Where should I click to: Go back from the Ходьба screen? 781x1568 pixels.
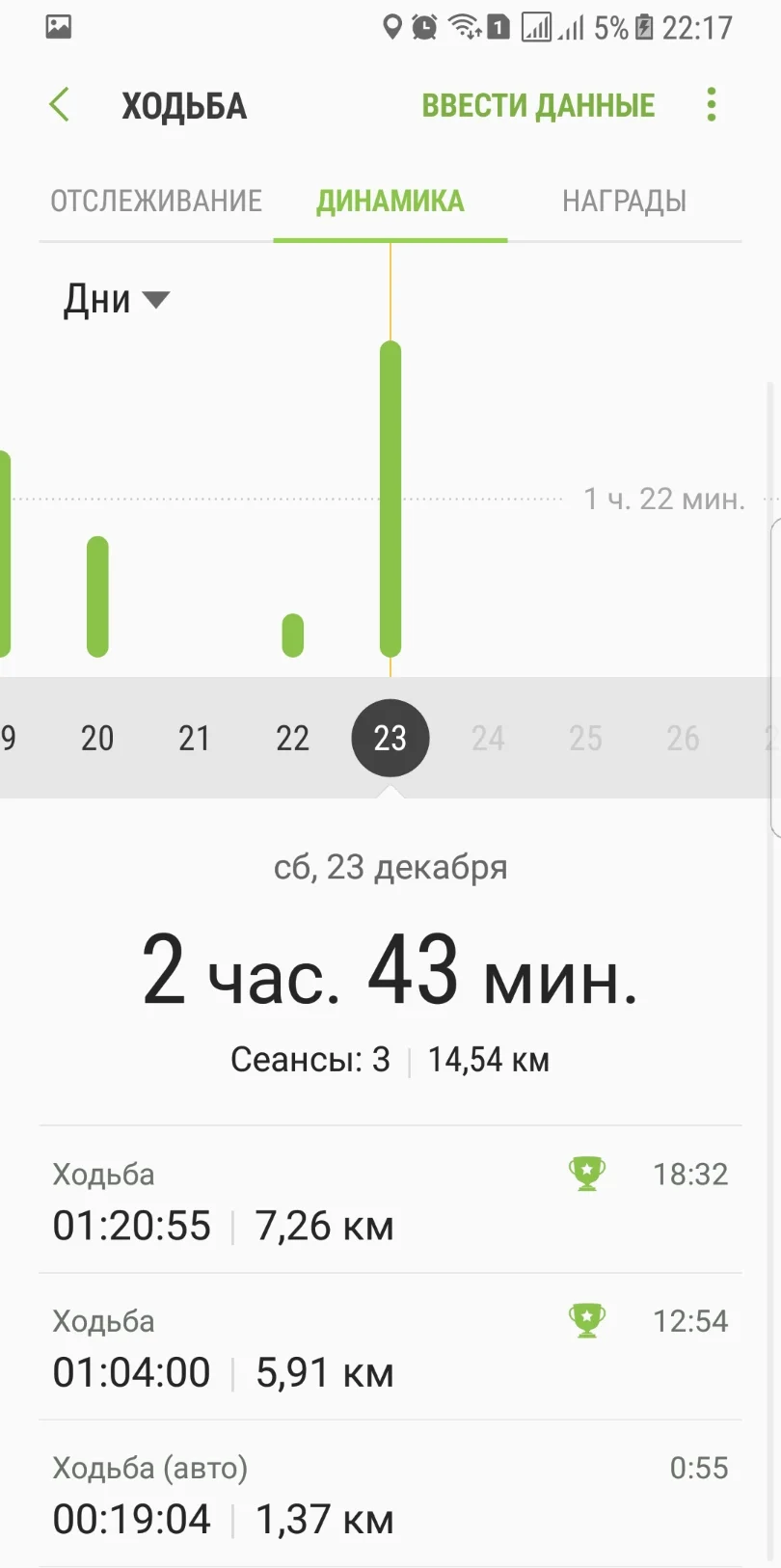click(x=60, y=105)
